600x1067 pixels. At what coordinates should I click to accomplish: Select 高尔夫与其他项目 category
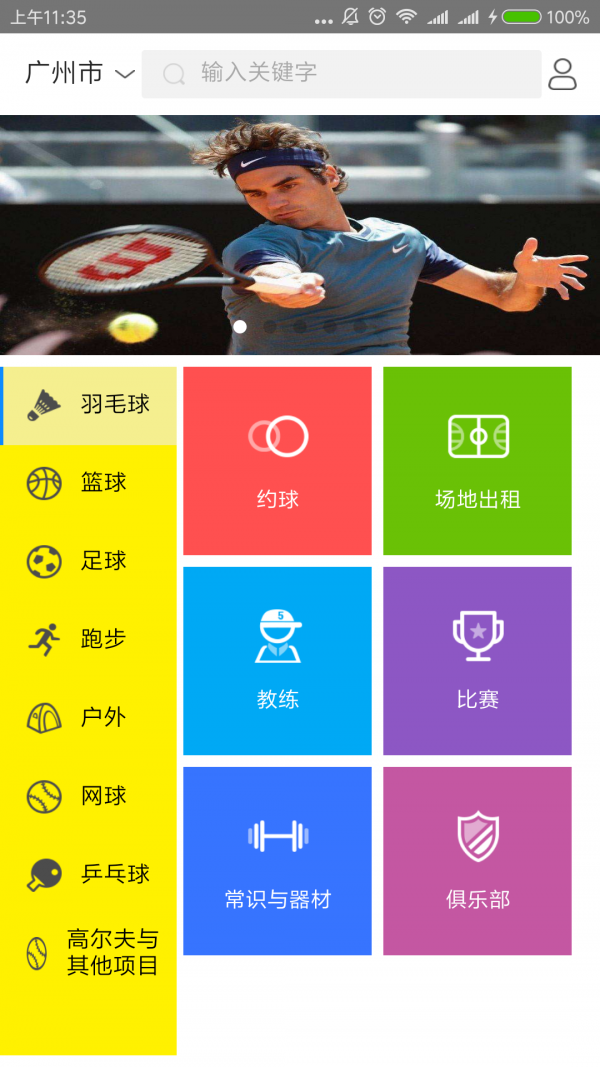[x=88, y=953]
